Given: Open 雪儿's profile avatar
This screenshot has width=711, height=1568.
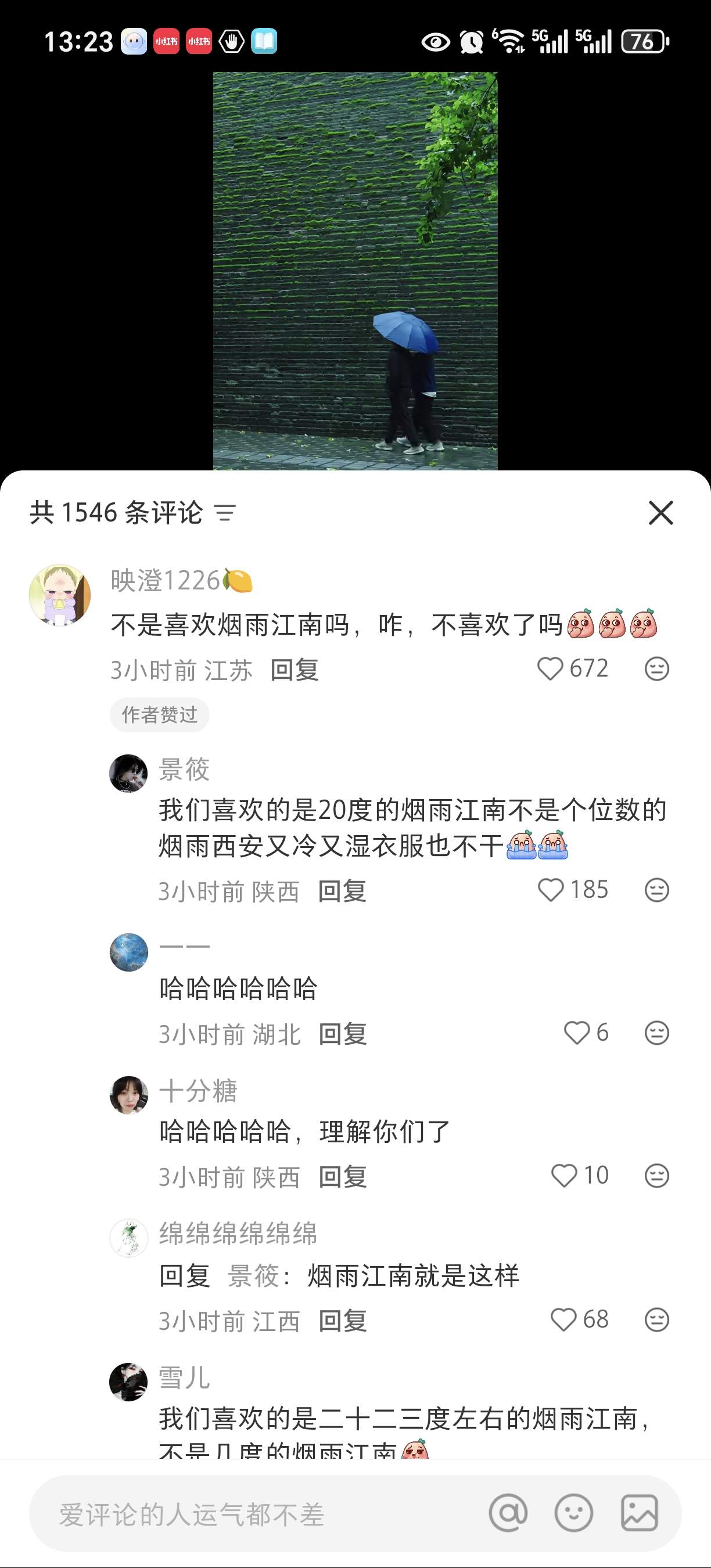Looking at the screenshot, I should (x=128, y=1382).
